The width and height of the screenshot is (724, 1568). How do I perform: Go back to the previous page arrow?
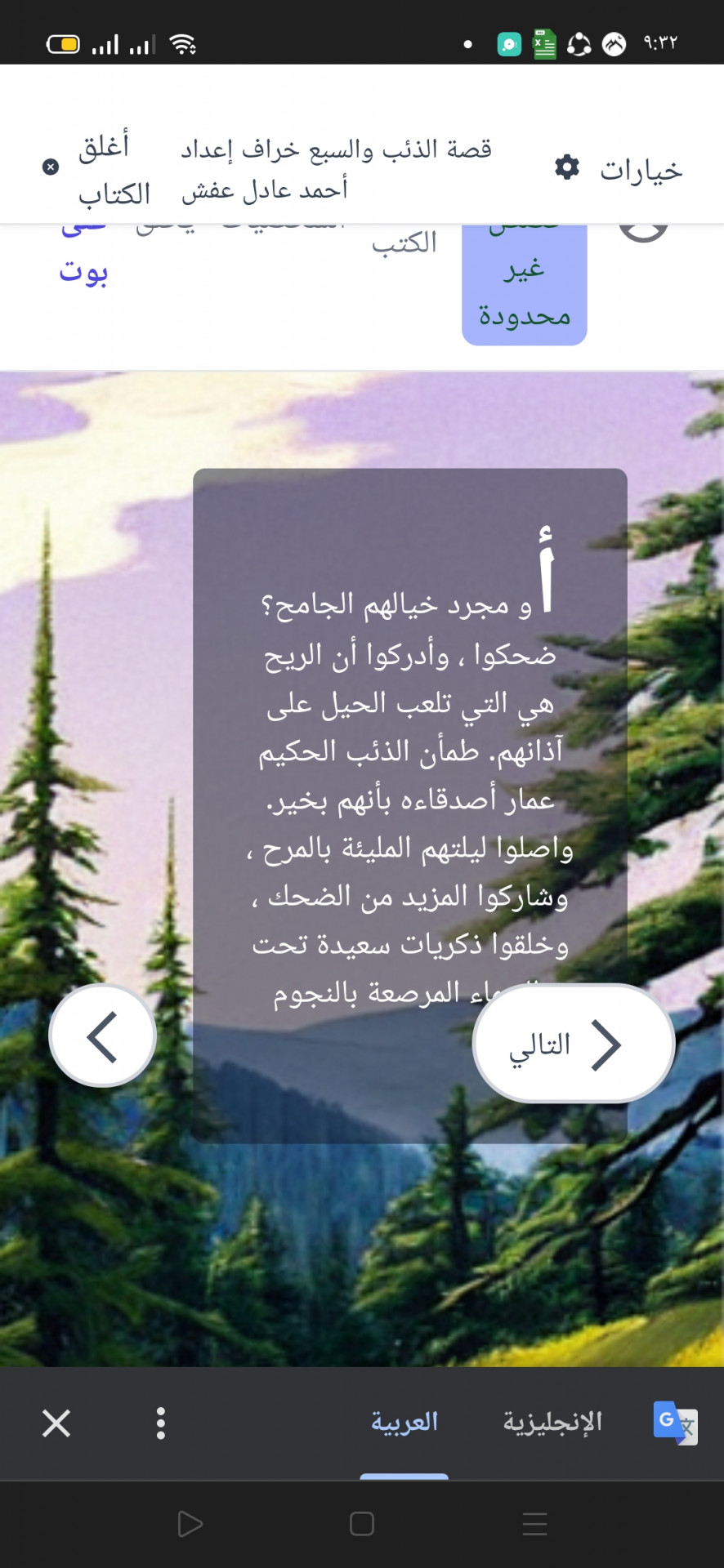(x=103, y=1036)
